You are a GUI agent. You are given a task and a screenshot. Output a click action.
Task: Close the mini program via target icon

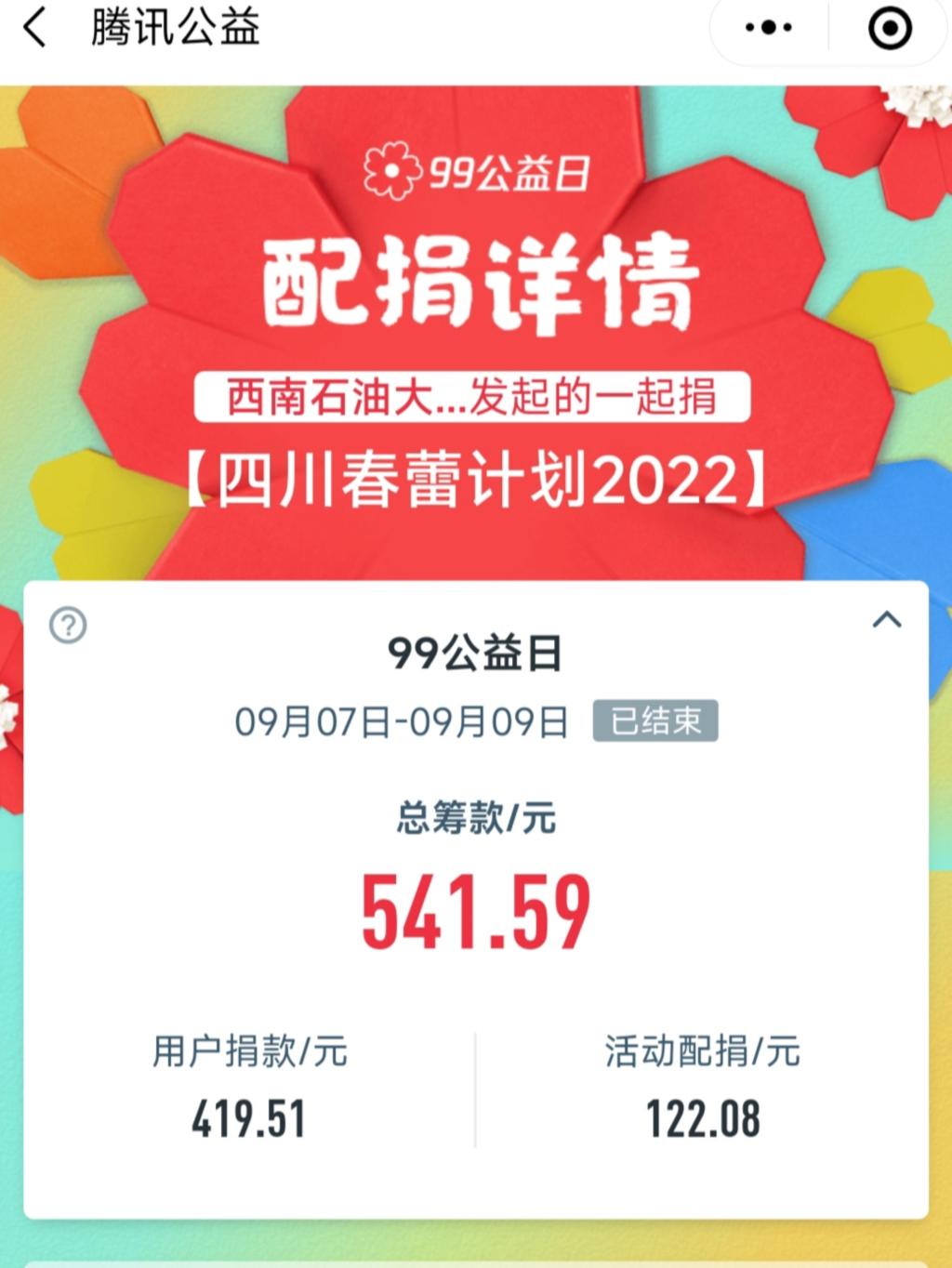(x=889, y=29)
